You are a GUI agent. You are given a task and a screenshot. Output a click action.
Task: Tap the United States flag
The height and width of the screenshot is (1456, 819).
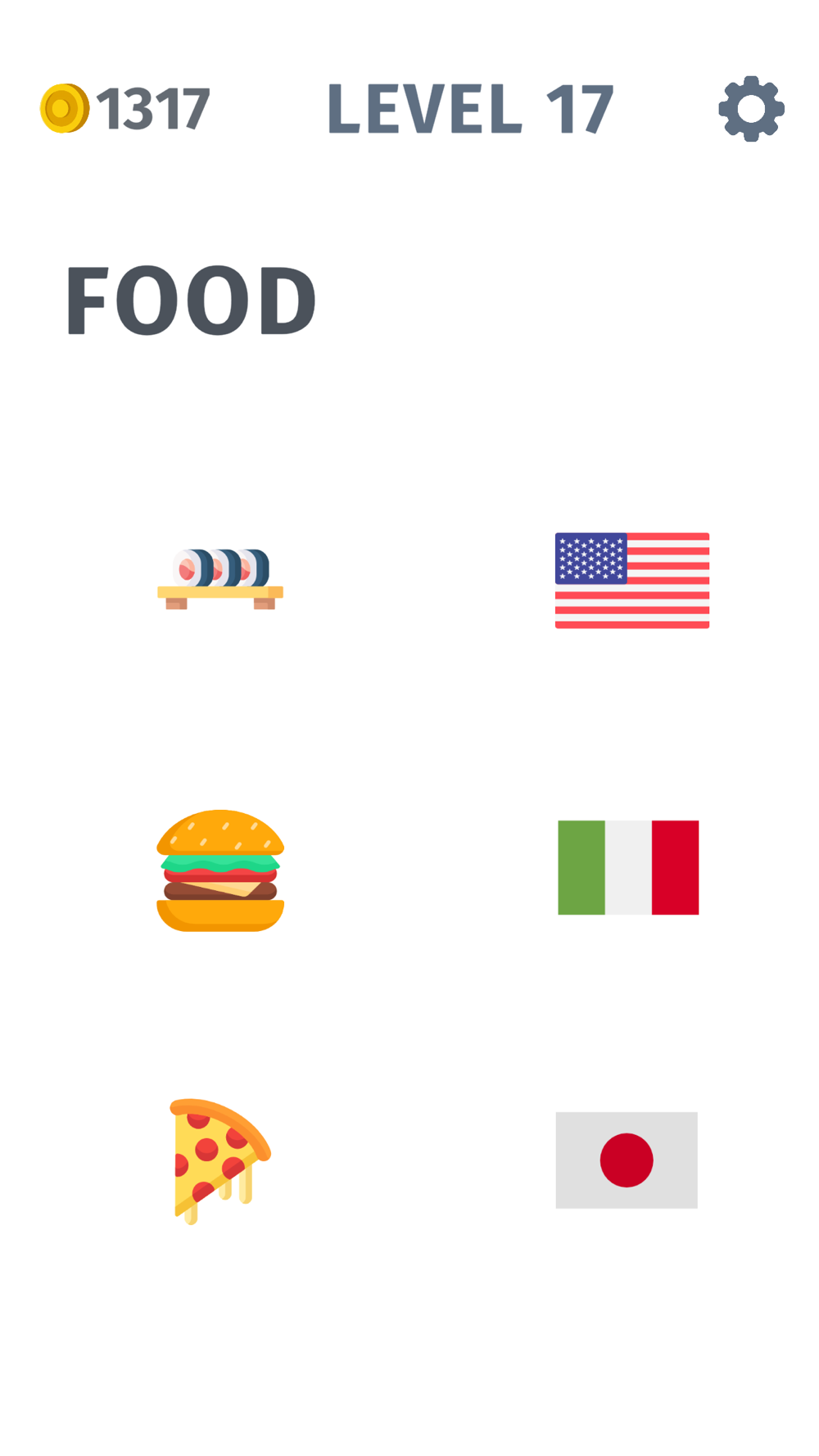click(632, 581)
